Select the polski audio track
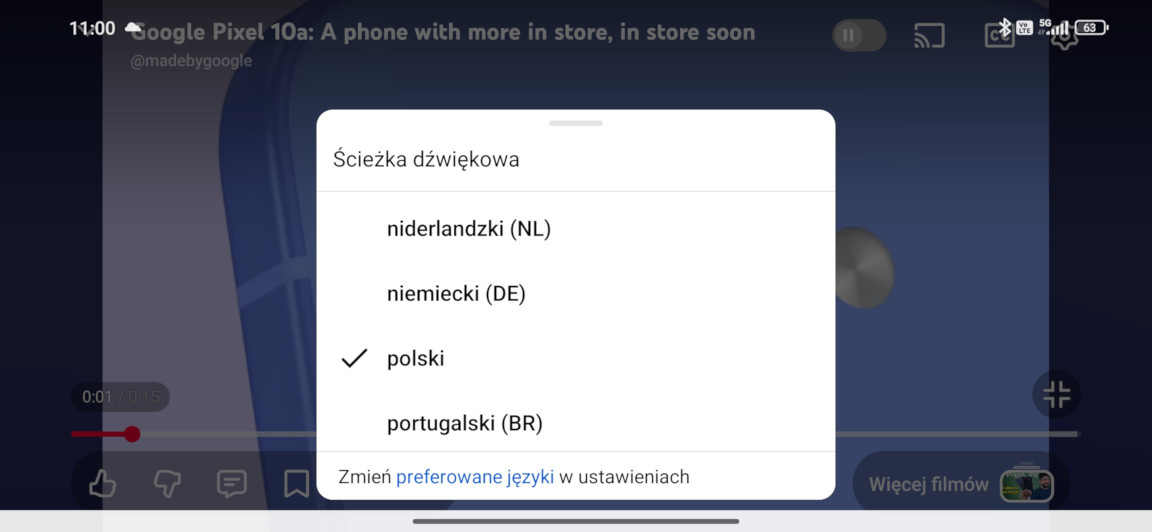This screenshot has height=532, width=1152. [x=416, y=359]
